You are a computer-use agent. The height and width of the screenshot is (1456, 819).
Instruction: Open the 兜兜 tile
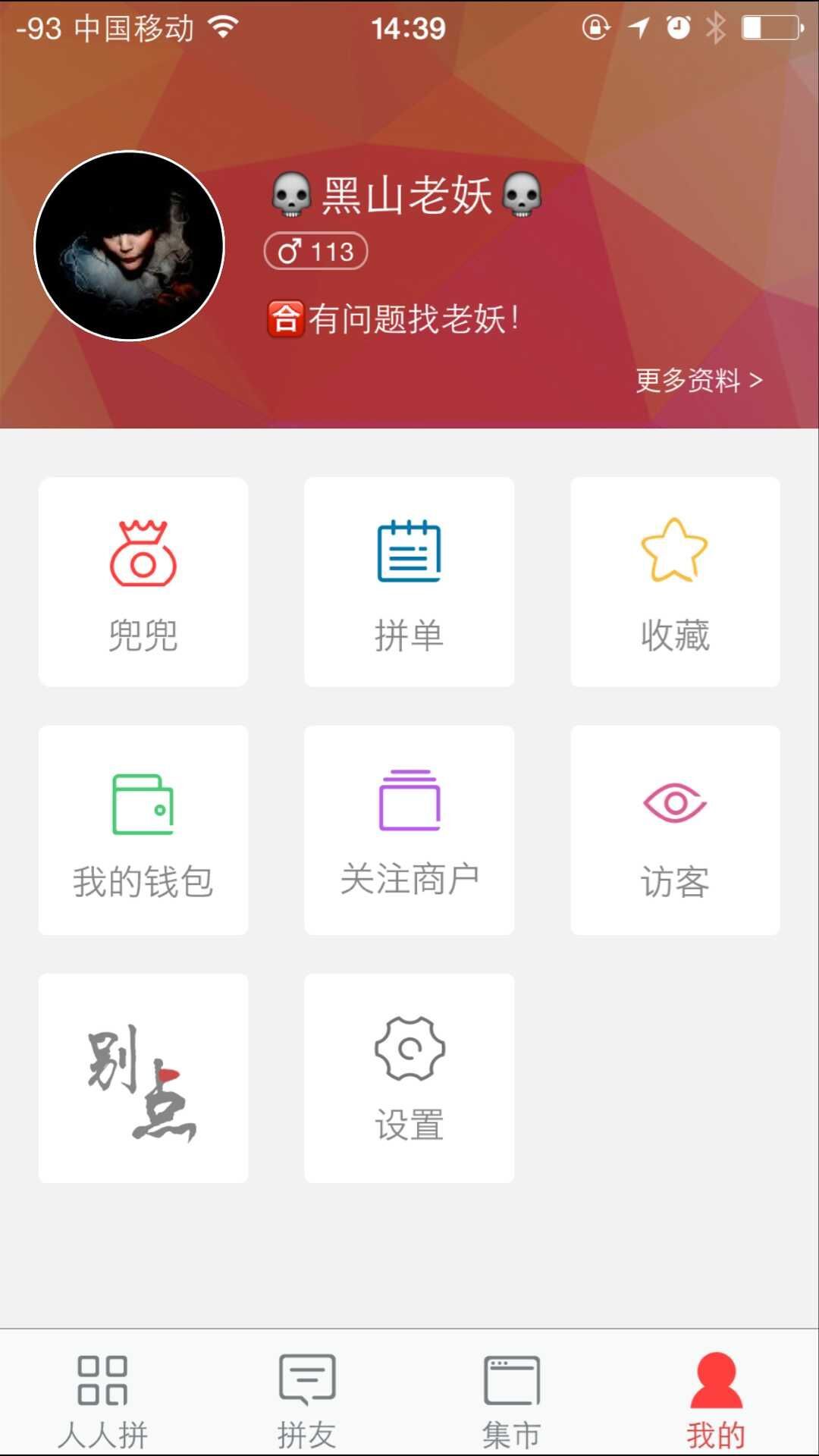pos(143,582)
